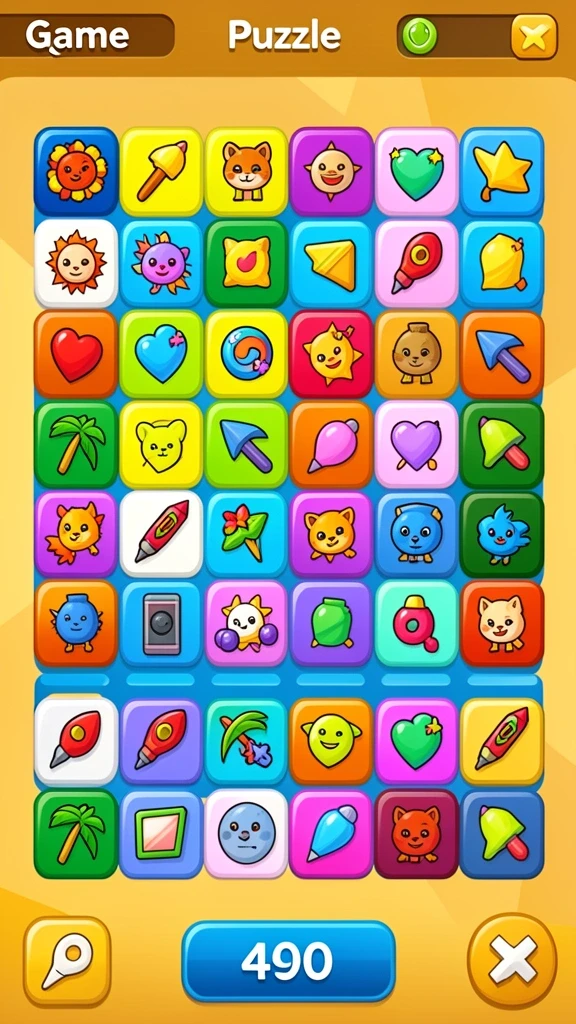Tap the round X button at bottom
The width and height of the screenshot is (576, 1024).
(x=513, y=961)
